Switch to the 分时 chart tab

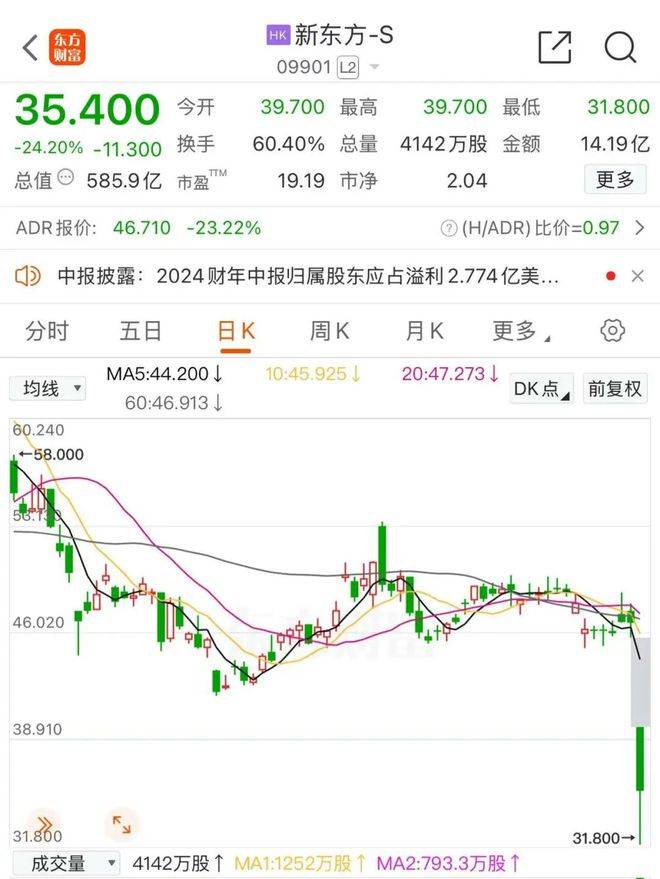click(48, 331)
